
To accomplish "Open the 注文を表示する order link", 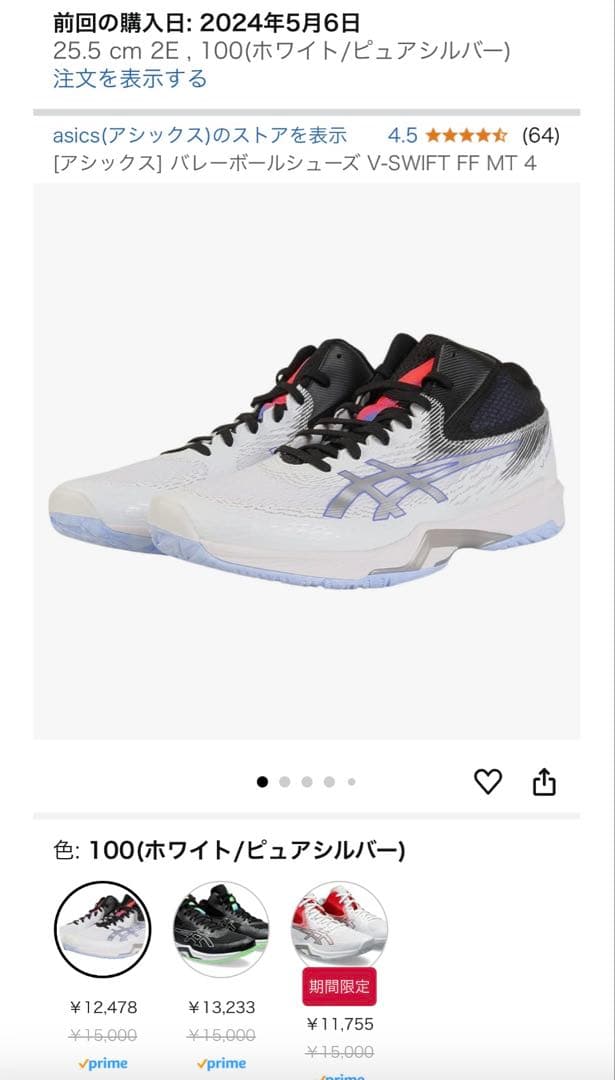I will pyautogui.click(x=130, y=79).
